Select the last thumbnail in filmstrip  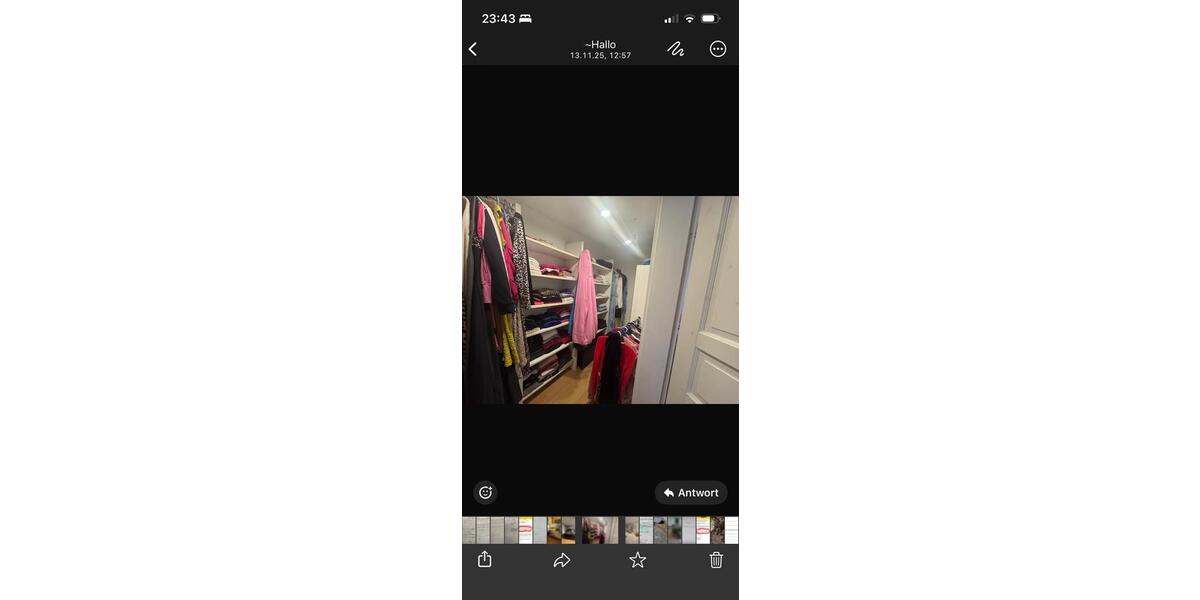[732, 530]
